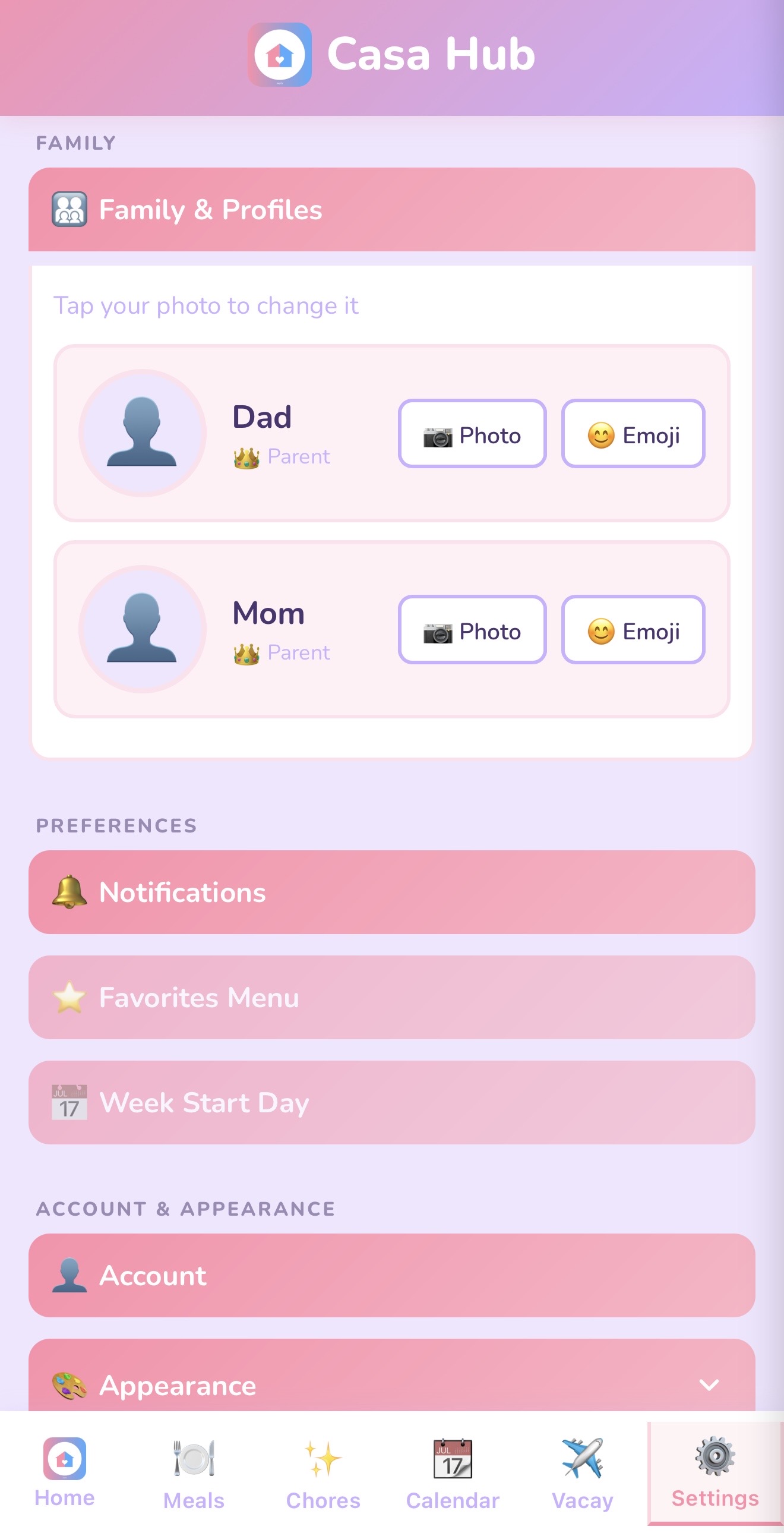Choose an Emoji for Mom
Image resolution: width=784 pixels, height=1533 pixels.
pos(633,630)
